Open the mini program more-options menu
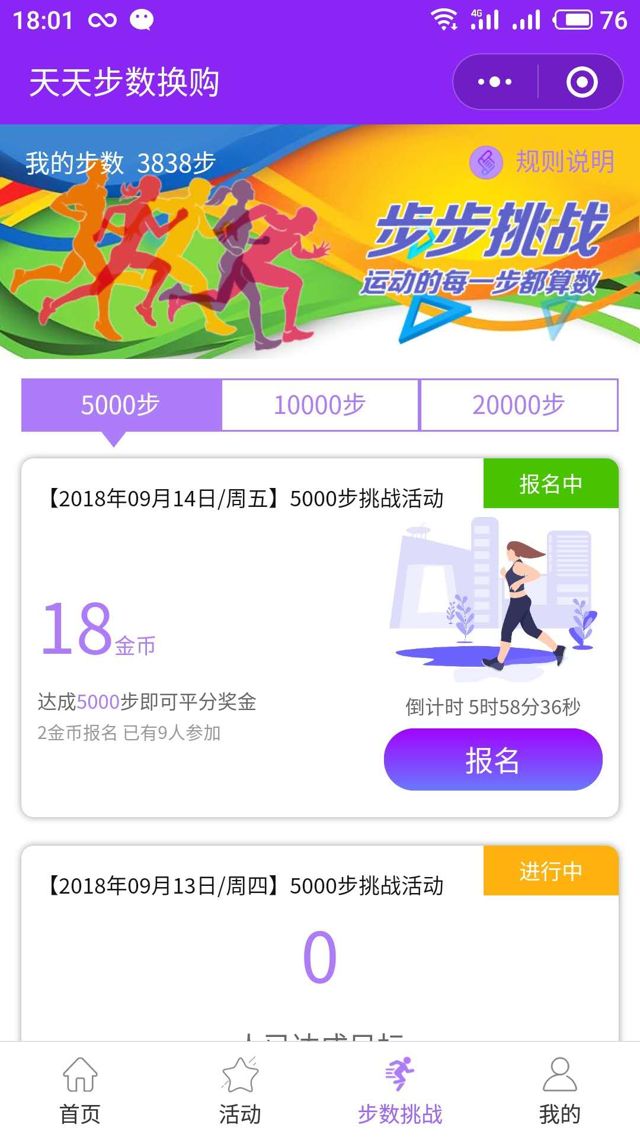 495,82
